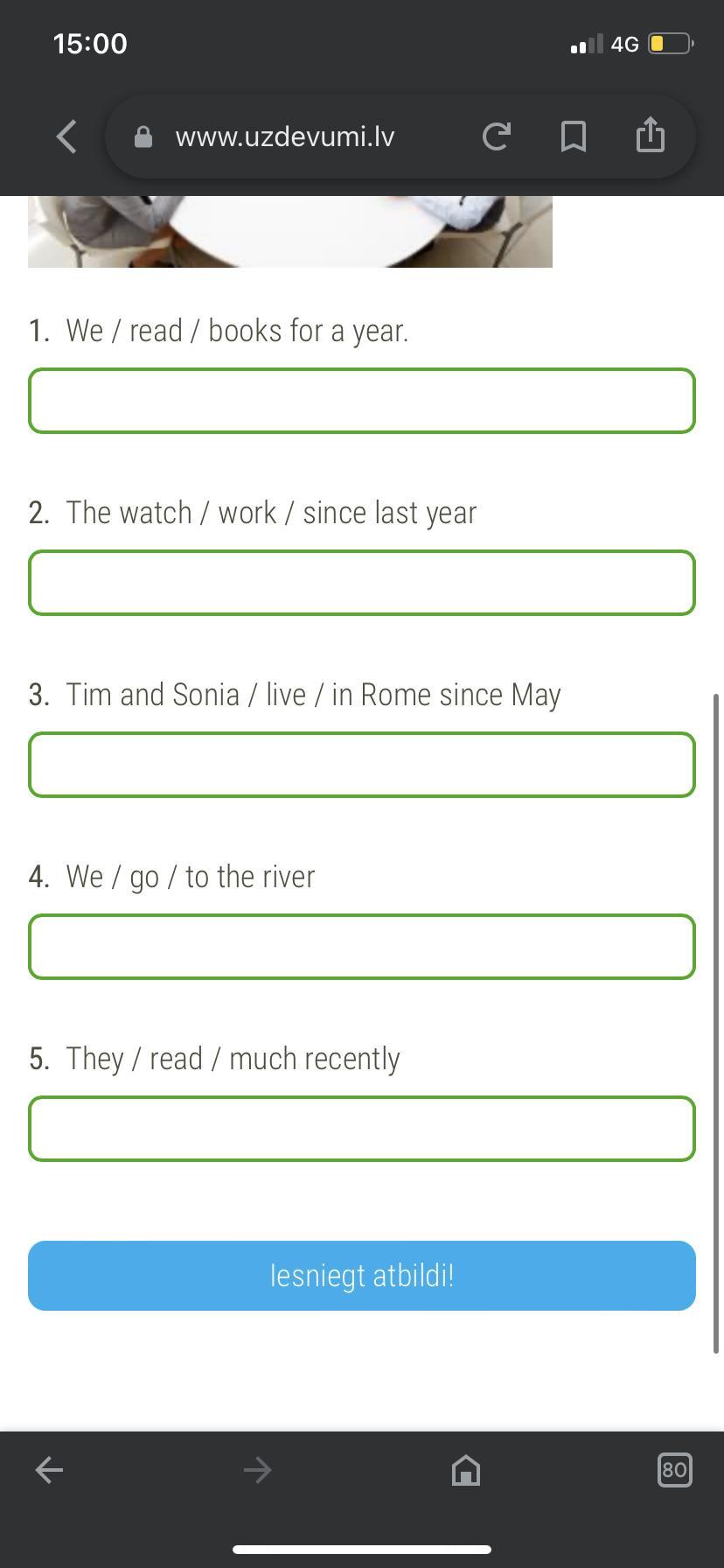Reload the current page
Image resolution: width=724 pixels, height=1568 pixels.
click(496, 136)
